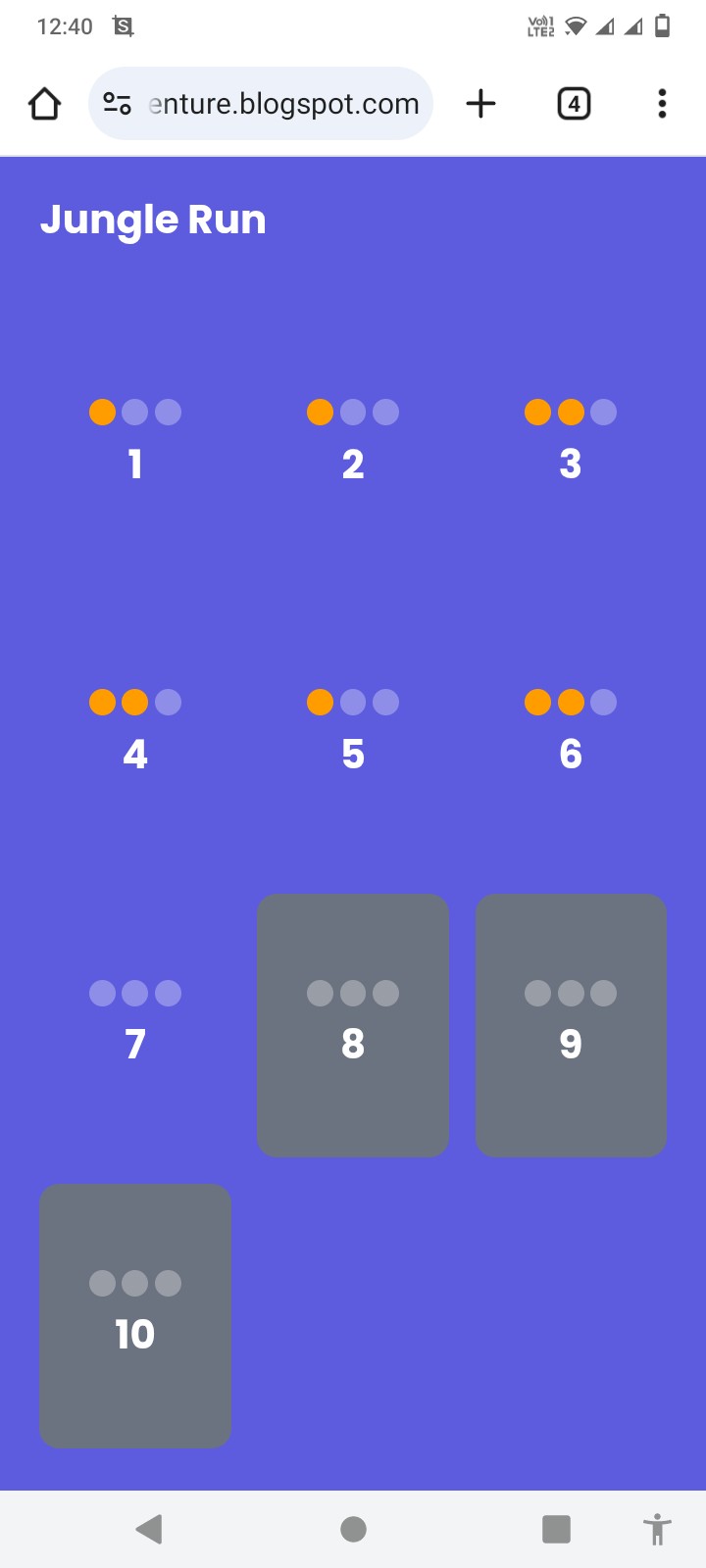Open the browser overflow menu
Image resolution: width=706 pixels, height=1568 pixels.
click(x=663, y=104)
